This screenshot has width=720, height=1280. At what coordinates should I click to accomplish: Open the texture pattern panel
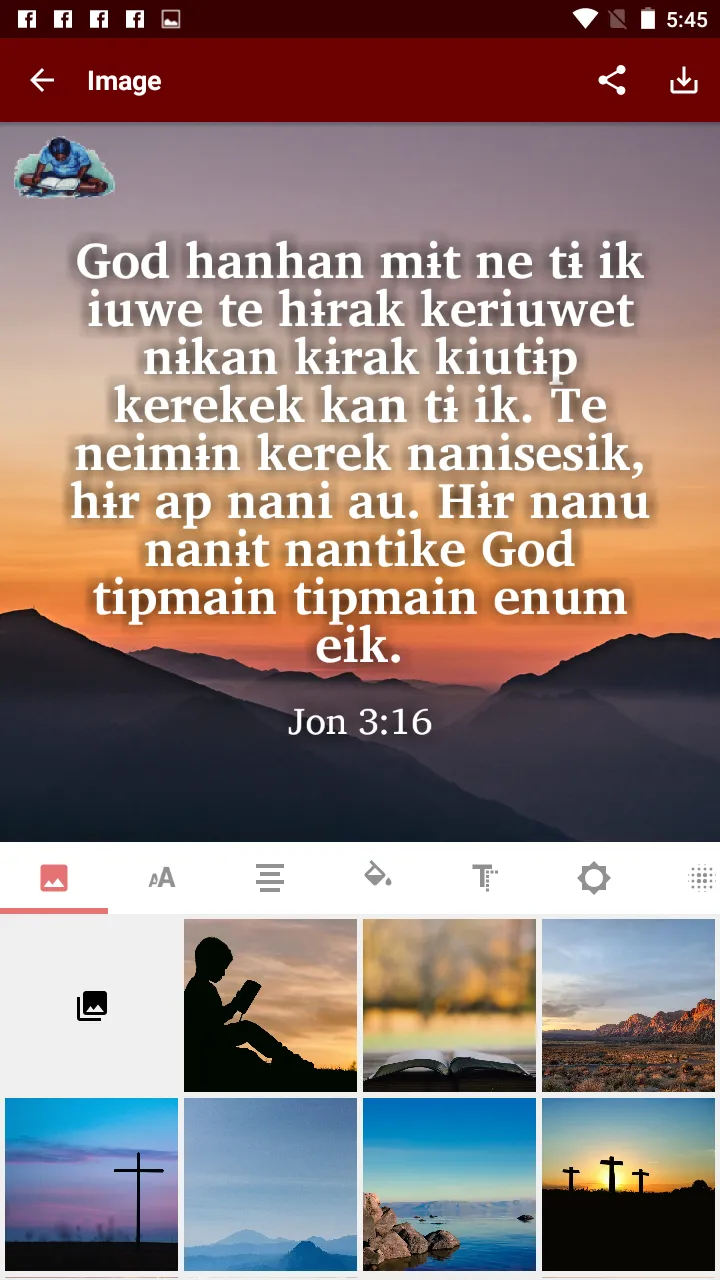click(701, 877)
